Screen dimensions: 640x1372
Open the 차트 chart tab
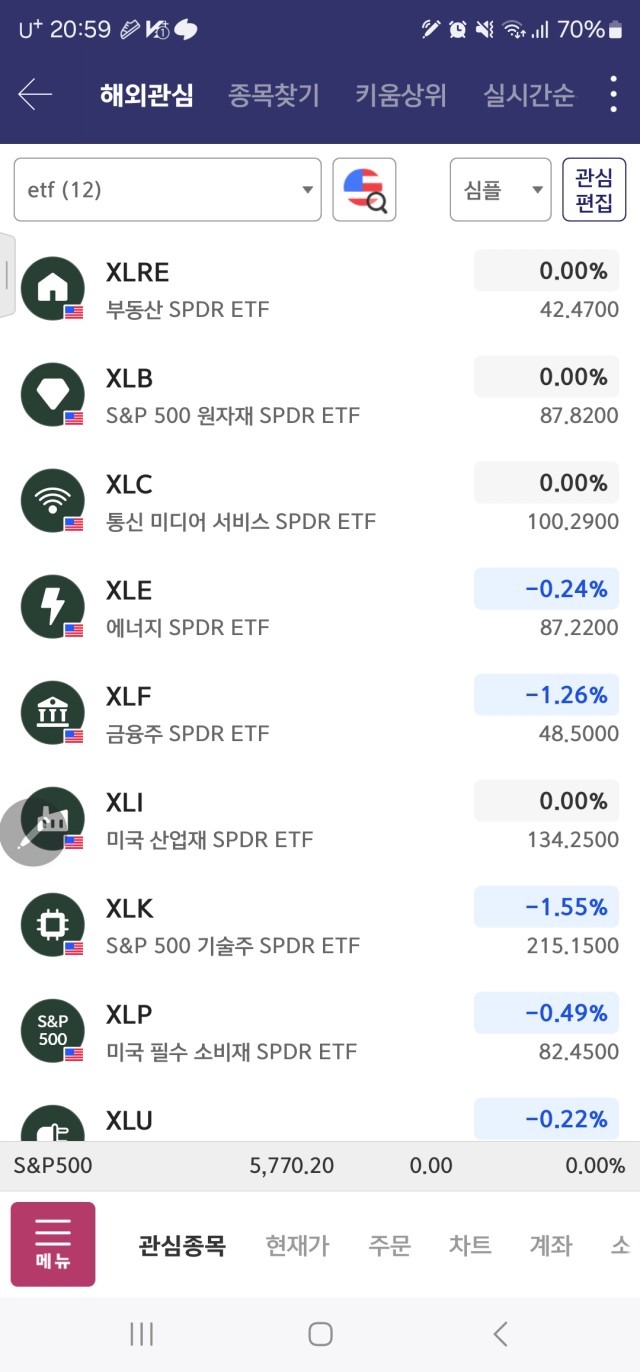click(x=470, y=1245)
